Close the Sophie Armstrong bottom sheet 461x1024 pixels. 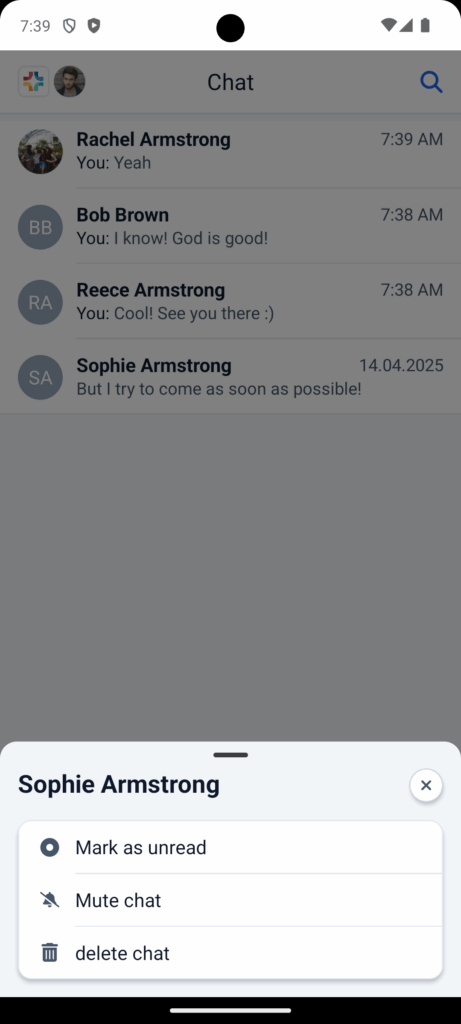tap(426, 785)
